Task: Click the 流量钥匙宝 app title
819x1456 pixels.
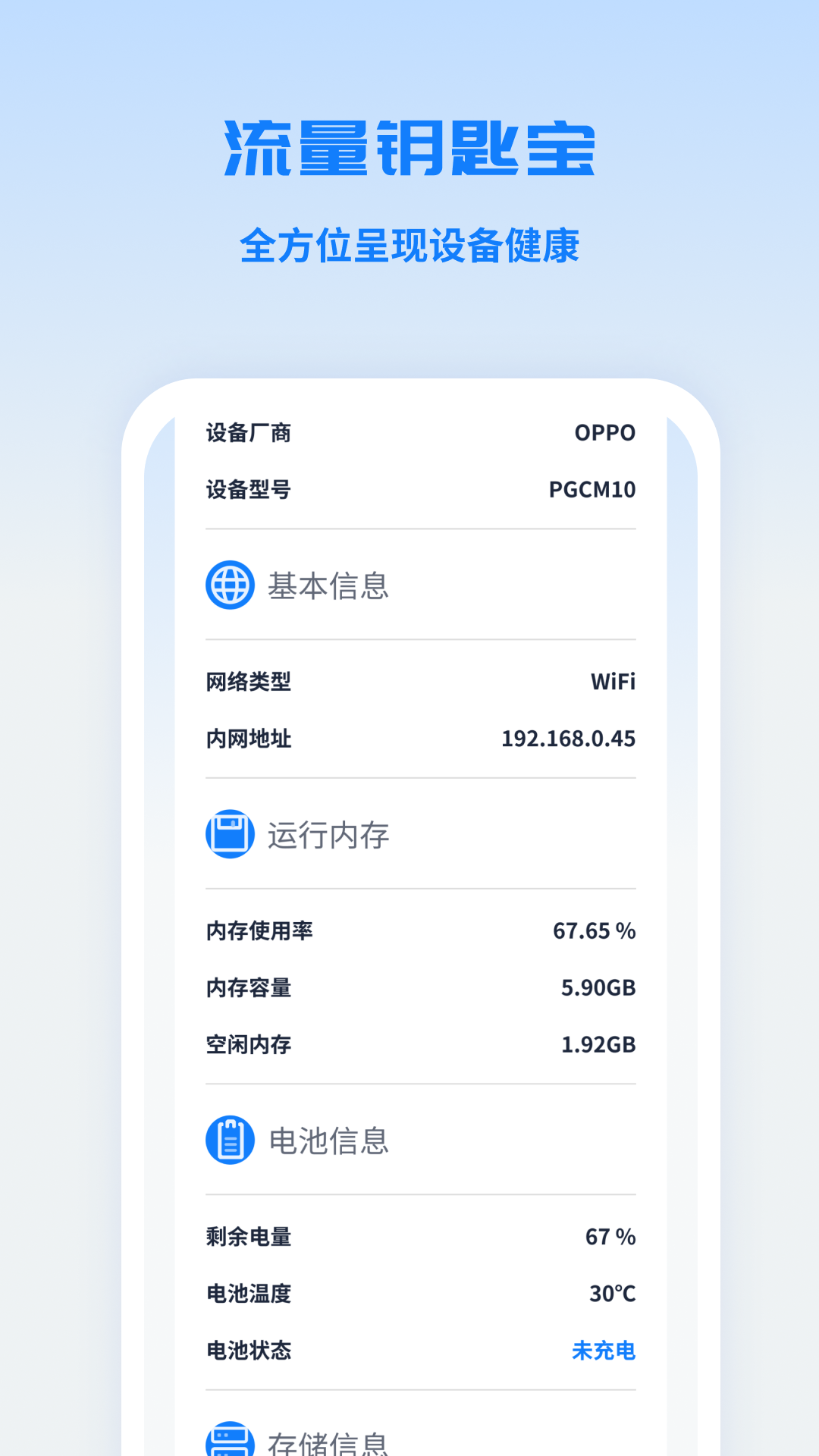Action: pyautogui.click(x=409, y=148)
